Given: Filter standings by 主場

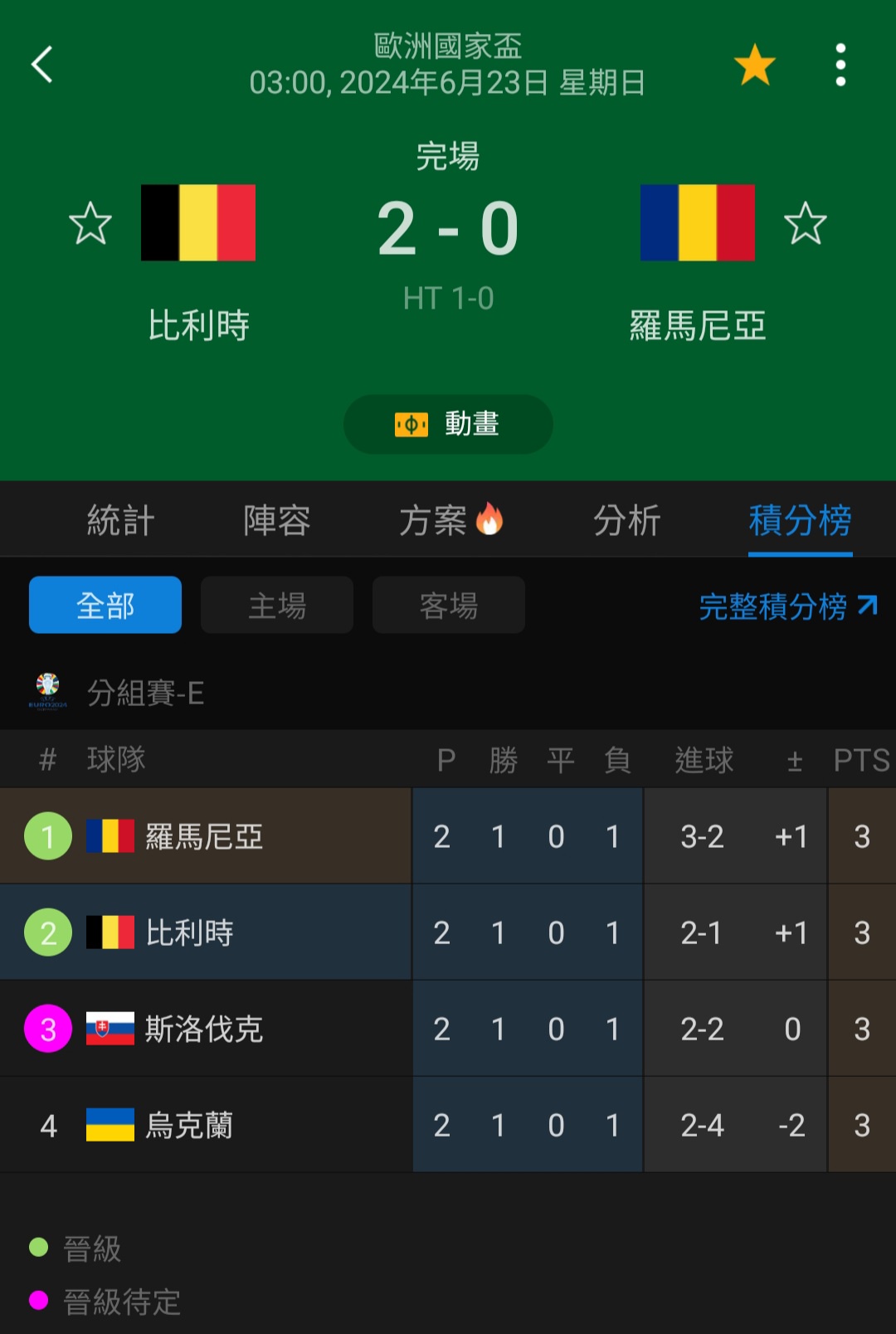Looking at the screenshot, I should click(277, 605).
